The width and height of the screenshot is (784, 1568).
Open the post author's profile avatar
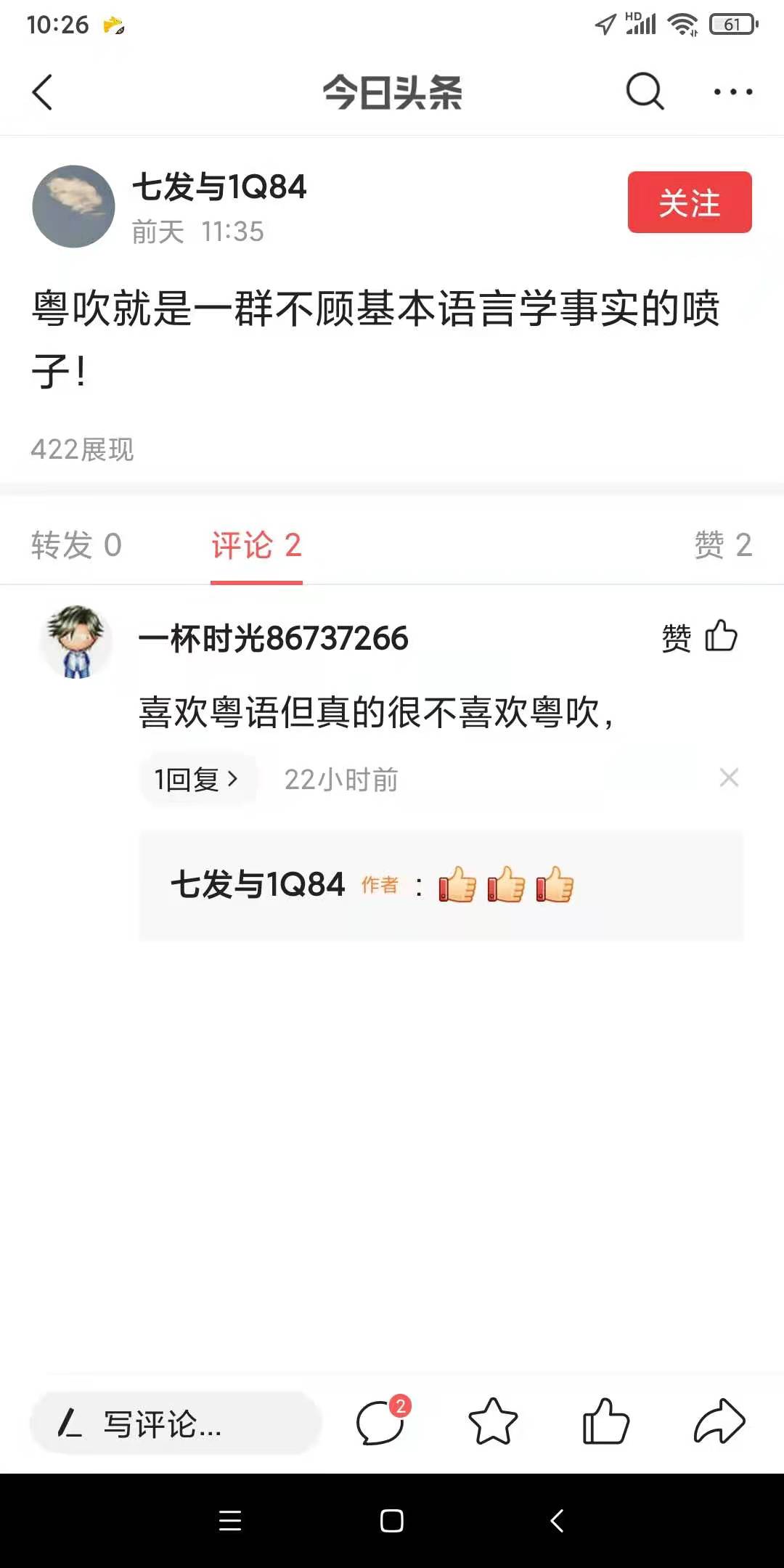tap(73, 207)
